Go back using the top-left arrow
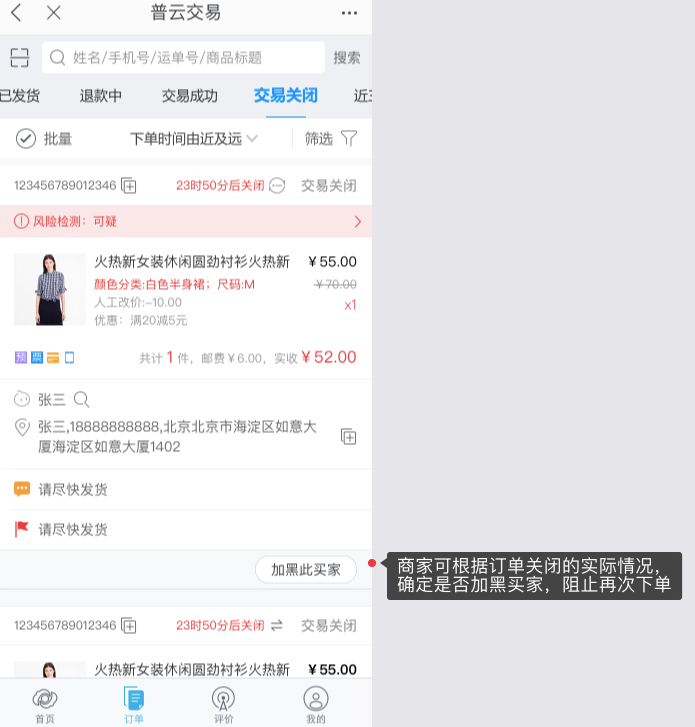The height and width of the screenshot is (727, 695). 17,13
